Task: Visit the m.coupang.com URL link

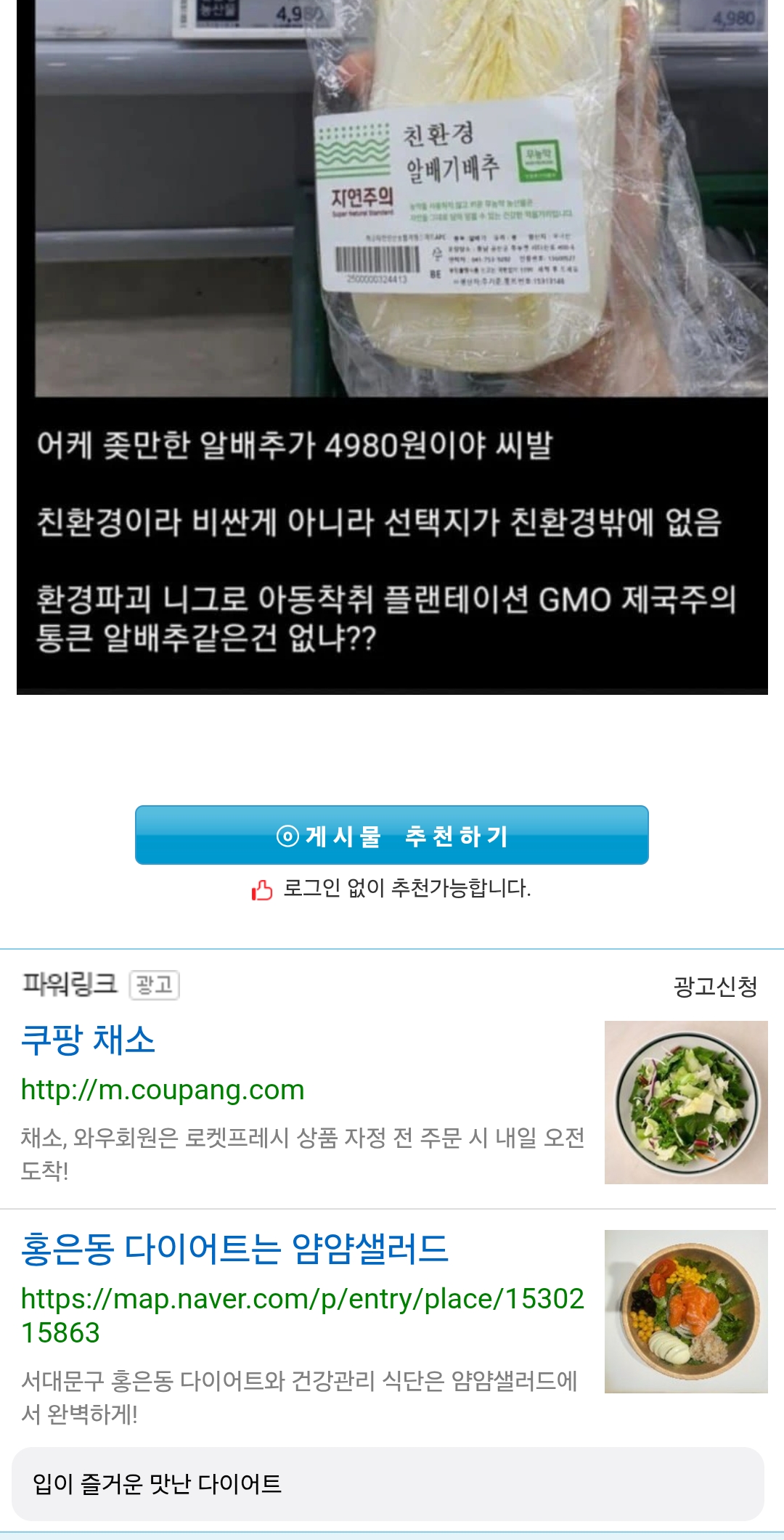Action: (163, 1090)
